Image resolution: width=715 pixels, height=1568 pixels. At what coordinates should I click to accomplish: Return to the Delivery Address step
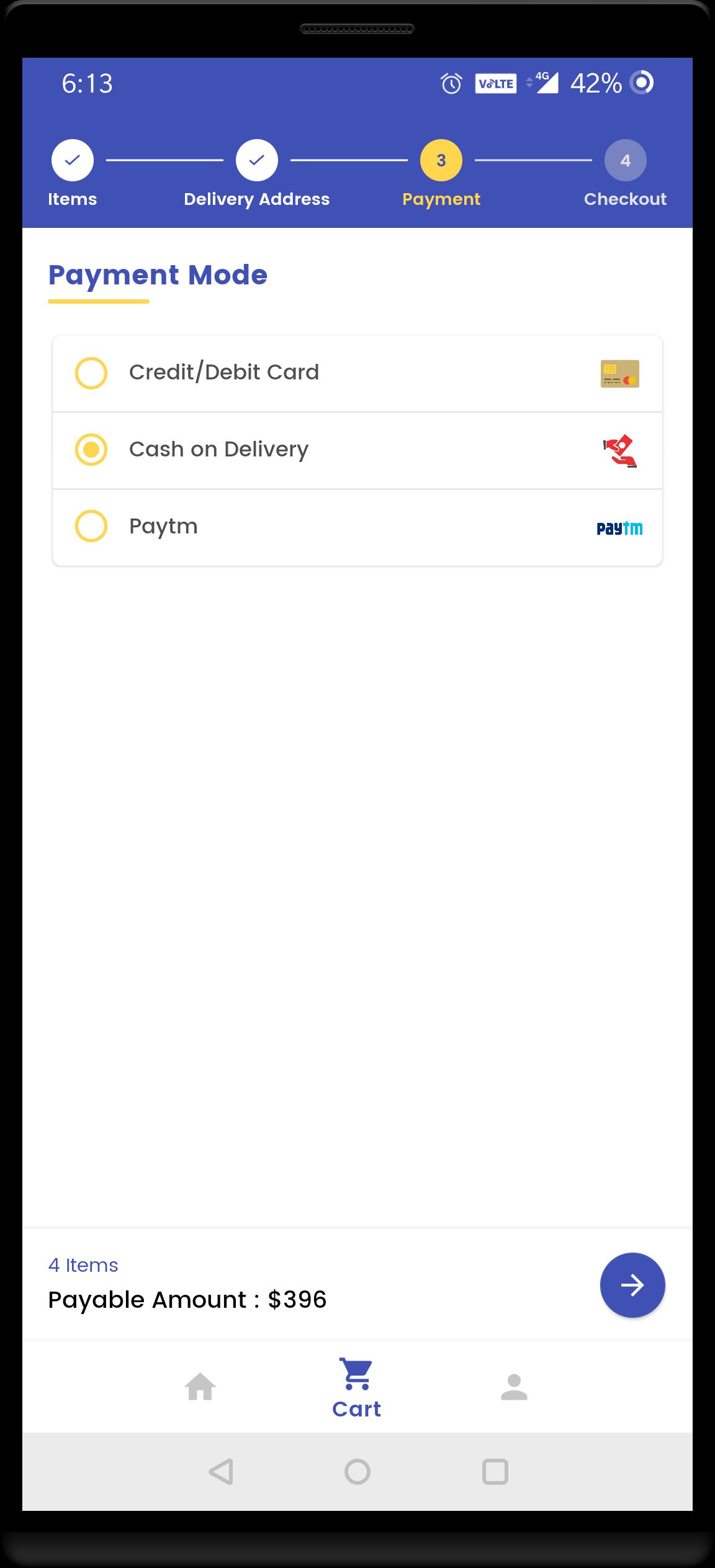pyautogui.click(x=257, y=161)
